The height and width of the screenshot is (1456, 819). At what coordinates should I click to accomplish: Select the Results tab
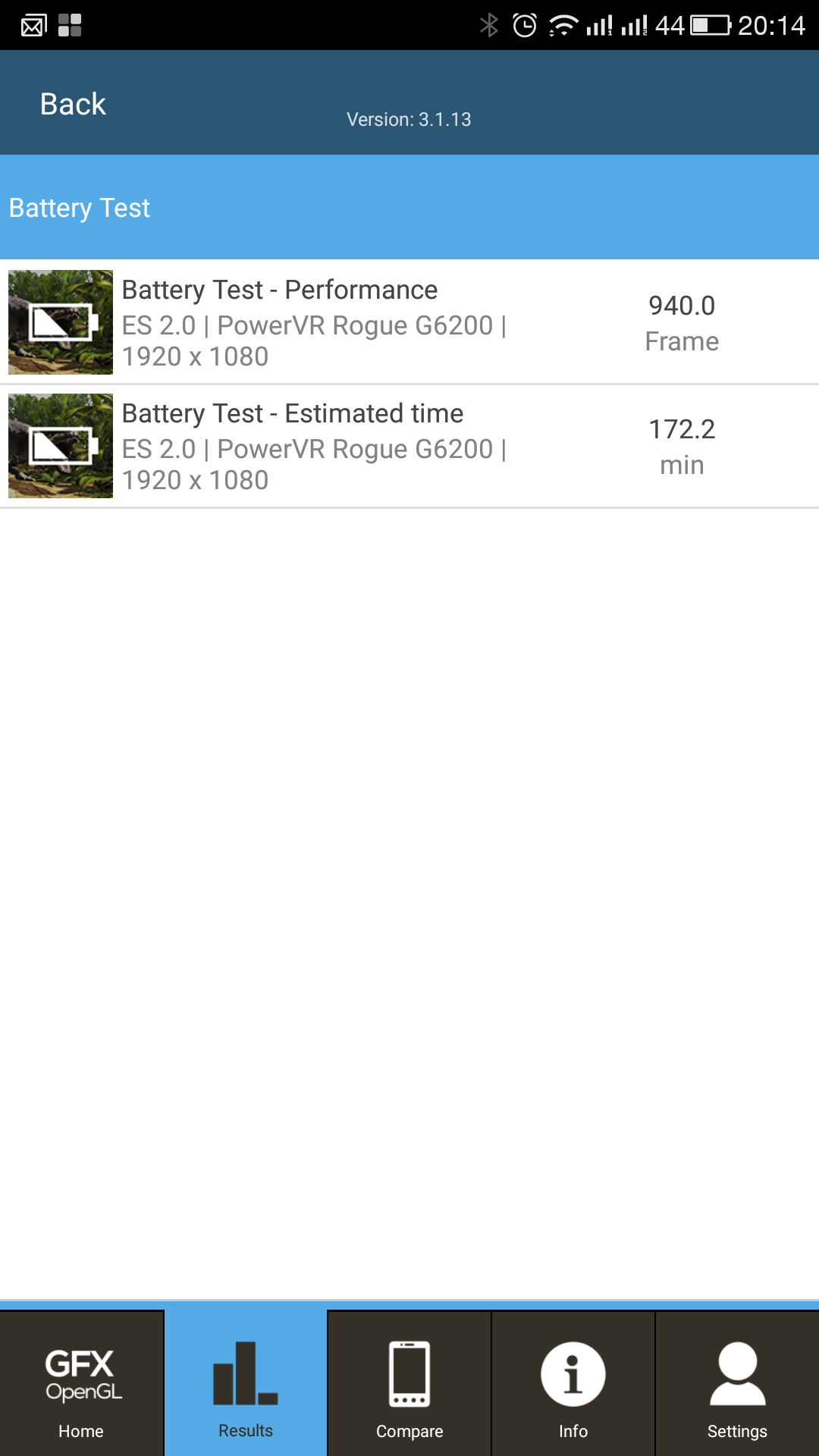246,1384
